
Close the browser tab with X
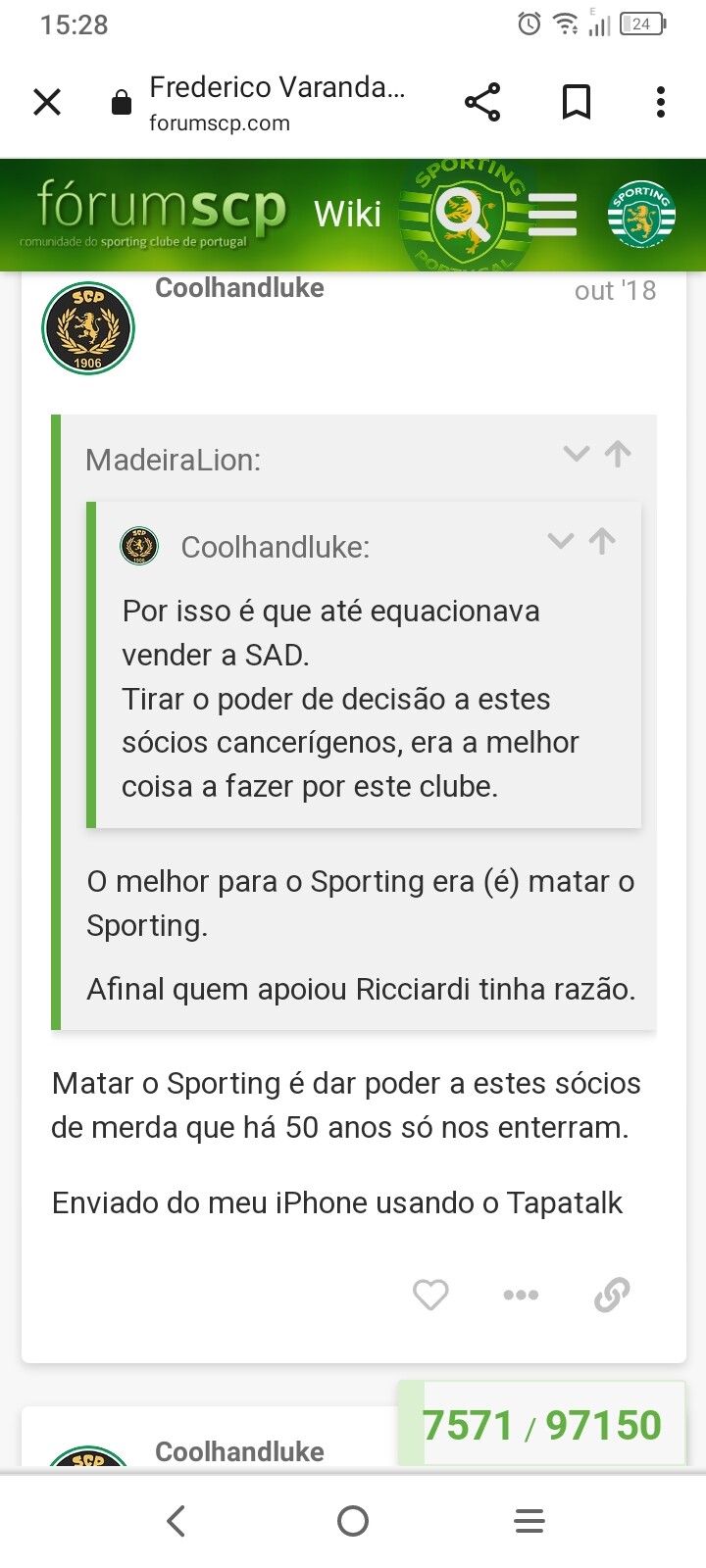pos(47,102)
